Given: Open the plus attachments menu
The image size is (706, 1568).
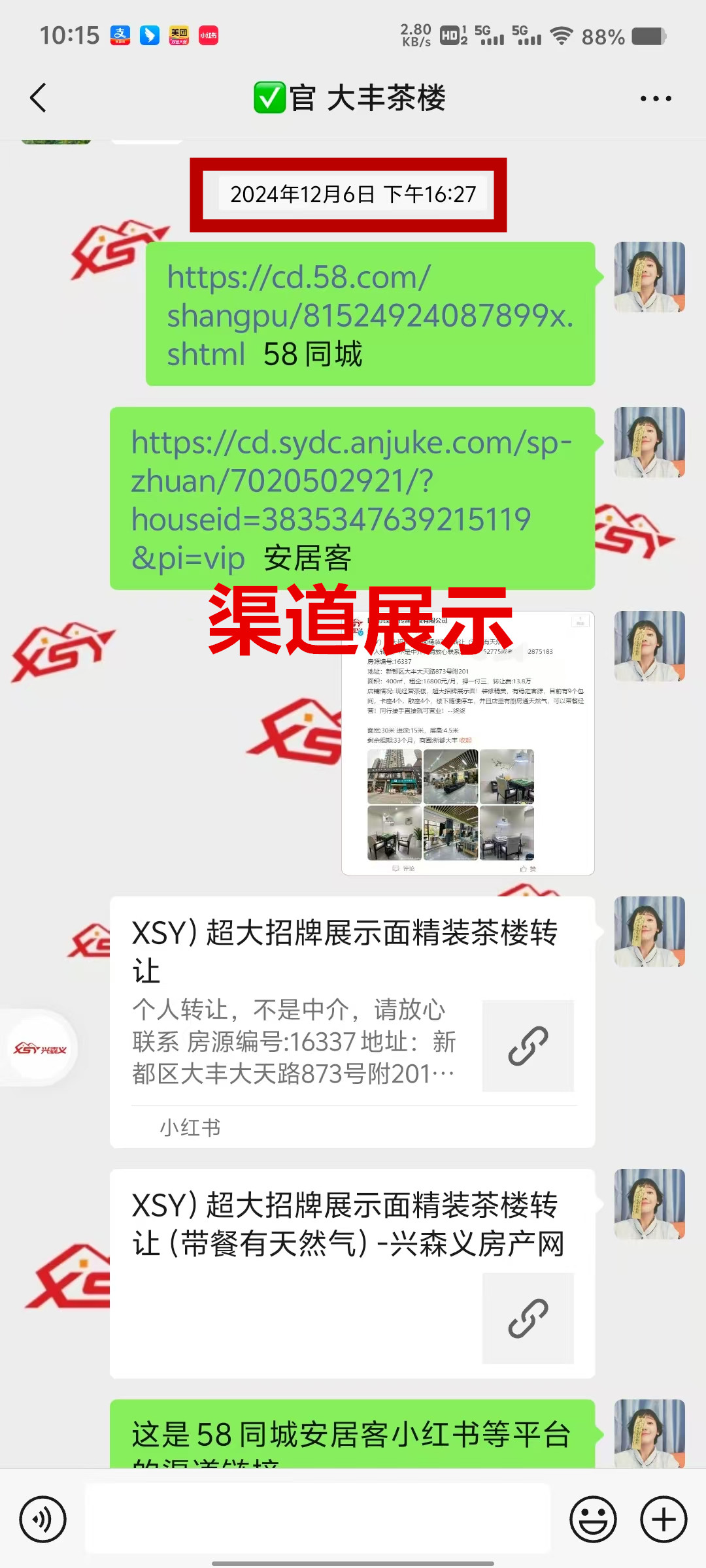Looking at the screenshot, I should click(x=664, y=1519).
